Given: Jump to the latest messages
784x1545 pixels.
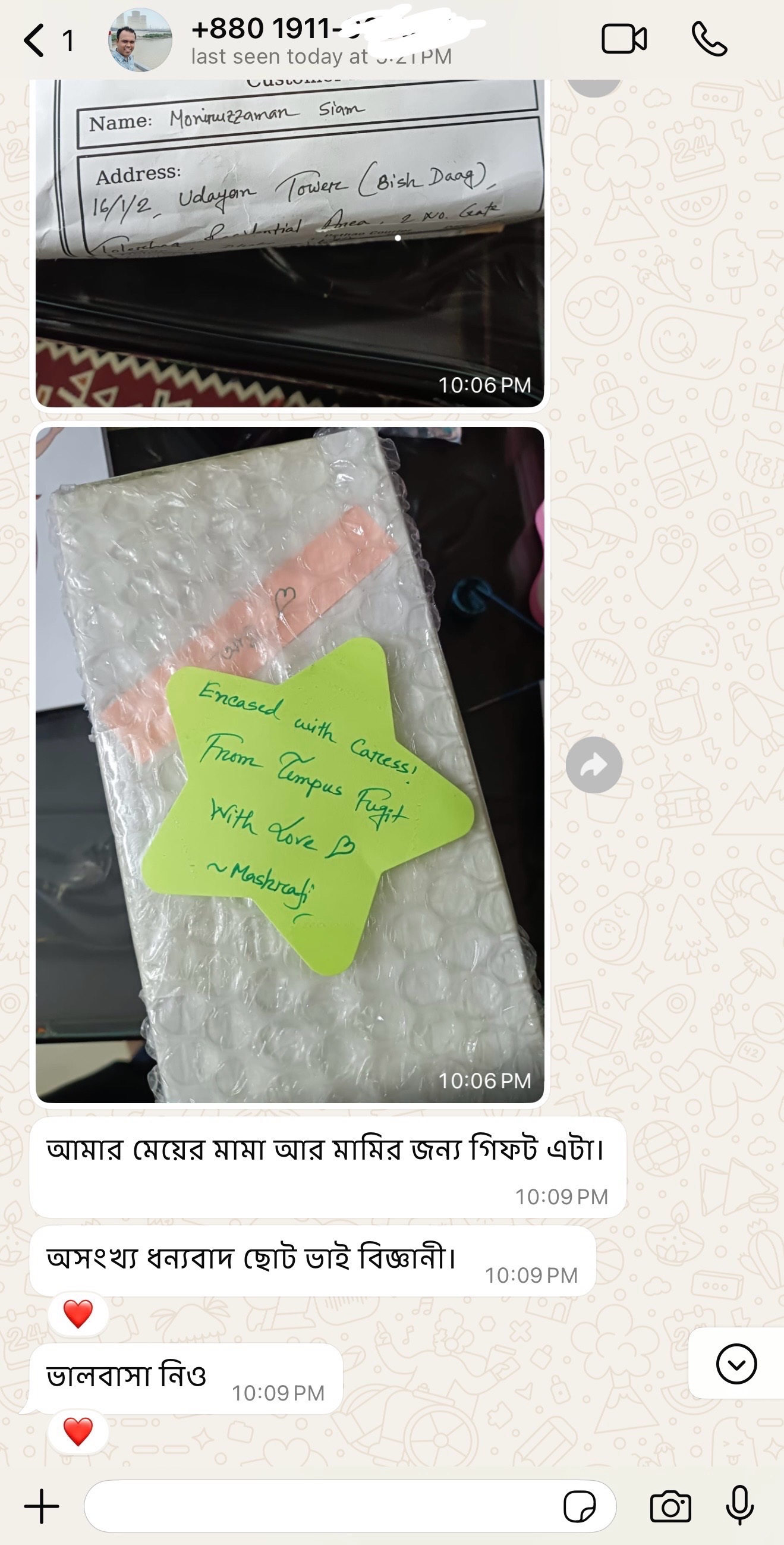Looking at the screenshot, I should point(736,1363).
